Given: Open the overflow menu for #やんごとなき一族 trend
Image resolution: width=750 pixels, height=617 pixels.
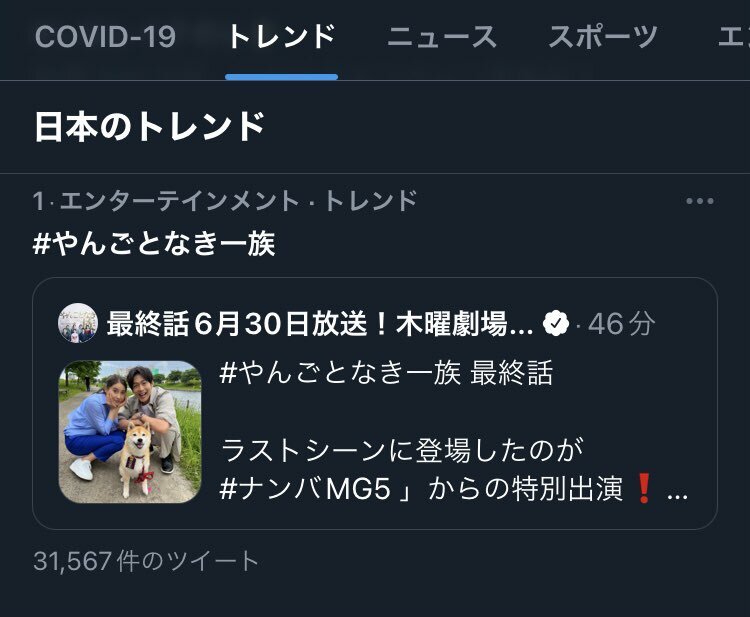Looking at the screenshot, I should (x=700, y=202).
